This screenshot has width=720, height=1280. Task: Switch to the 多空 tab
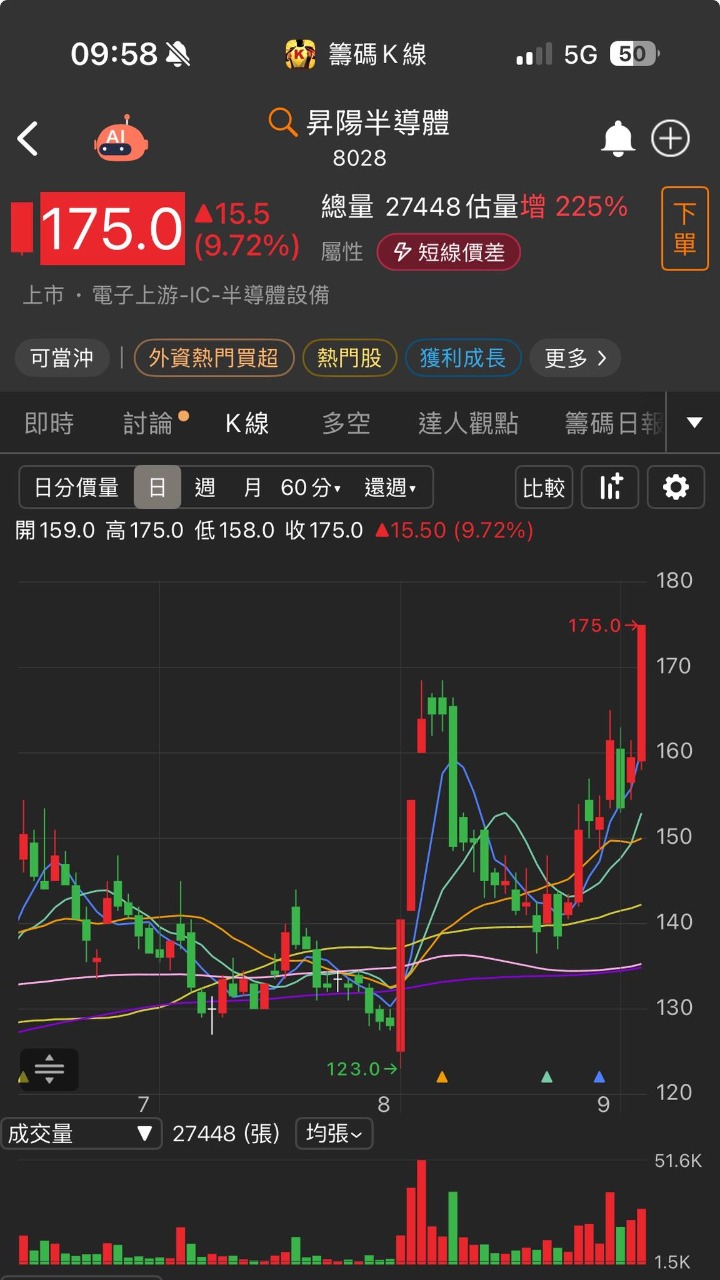coord(346,424)
